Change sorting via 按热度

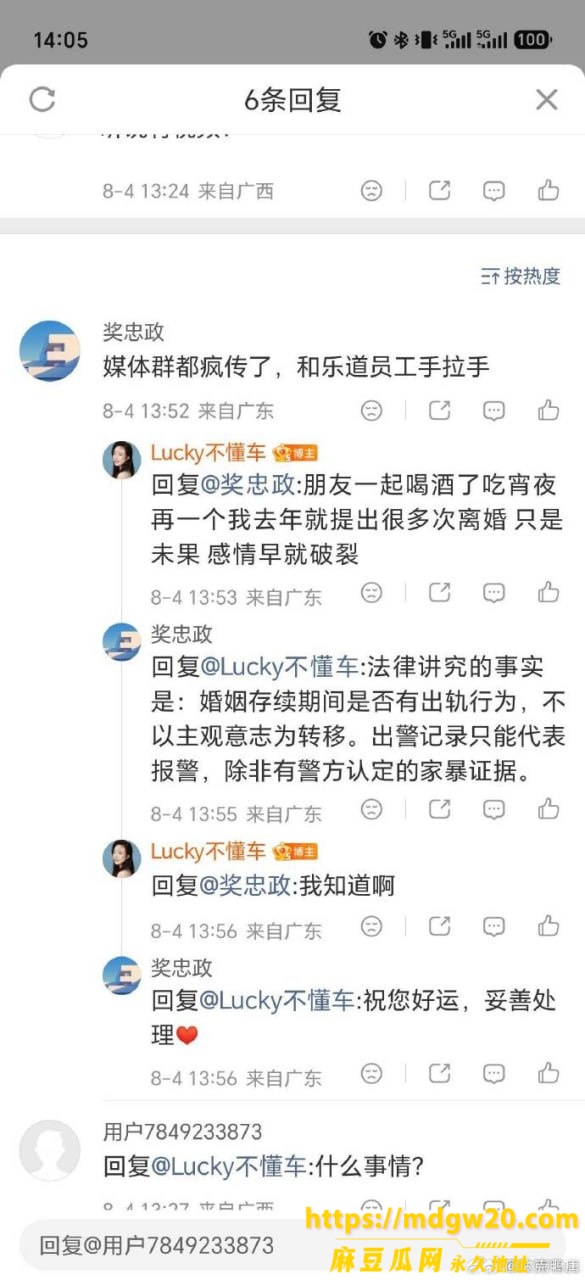click(x=521, y=276)
